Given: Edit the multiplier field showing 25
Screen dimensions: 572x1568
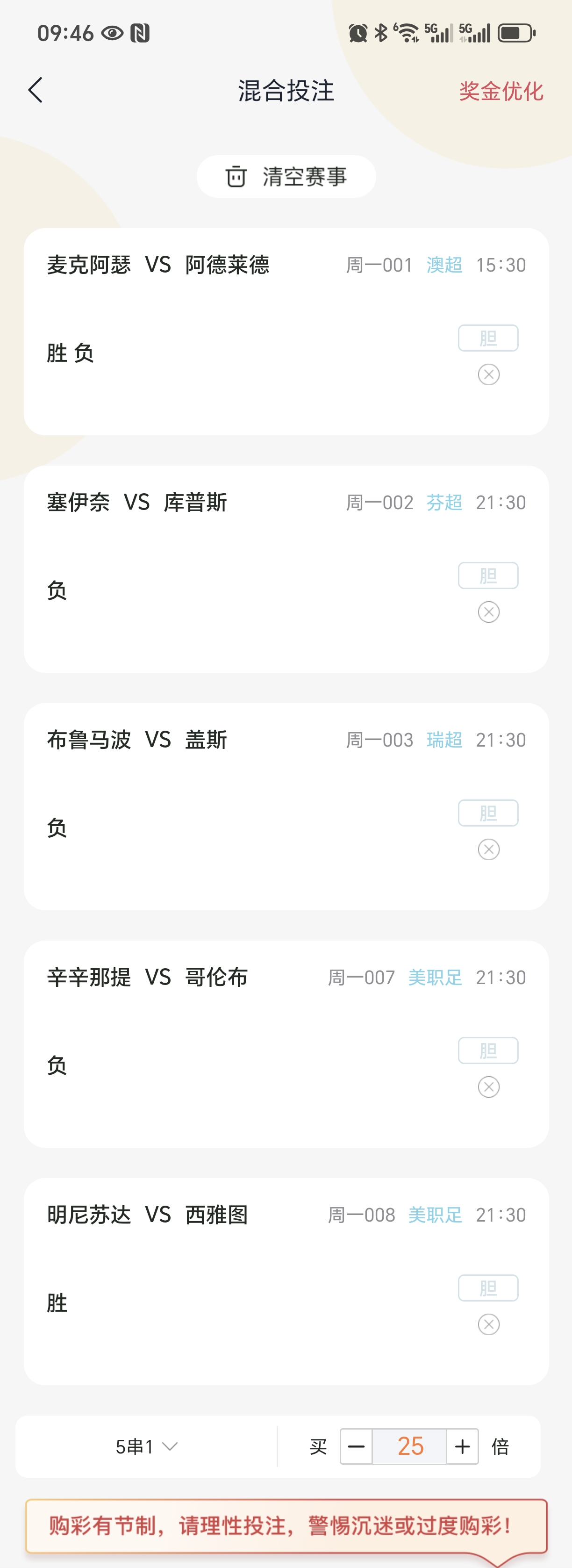Looking at the screenshot, I should pos(409,1446).
